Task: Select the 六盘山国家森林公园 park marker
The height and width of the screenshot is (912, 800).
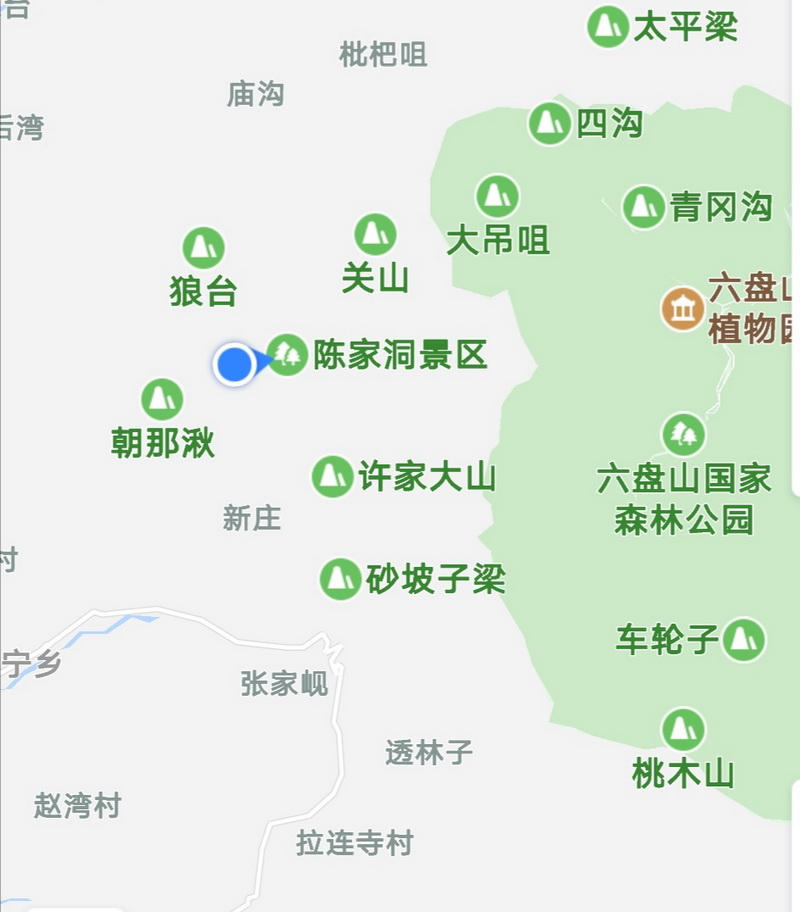Action: 684,434
